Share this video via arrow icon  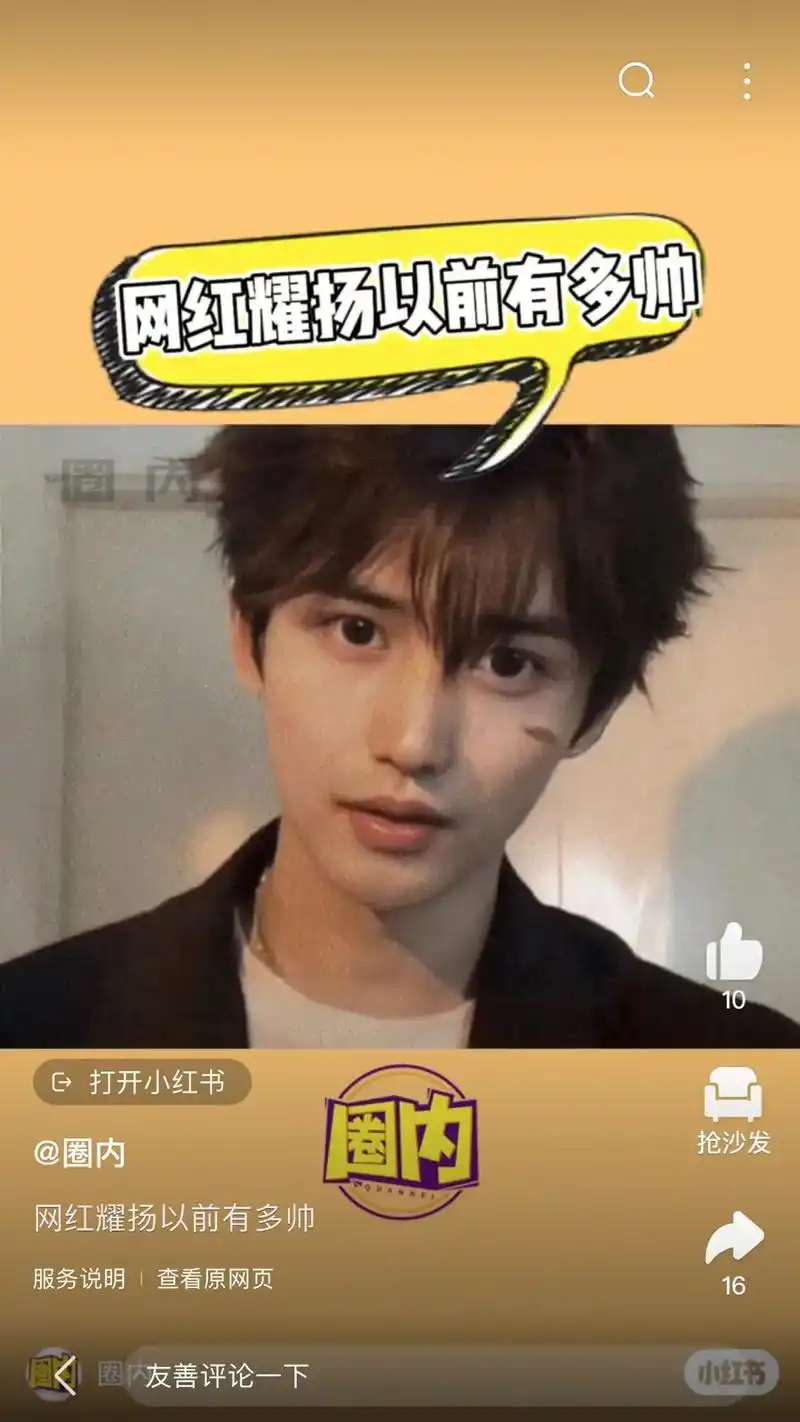(734, 1239)
